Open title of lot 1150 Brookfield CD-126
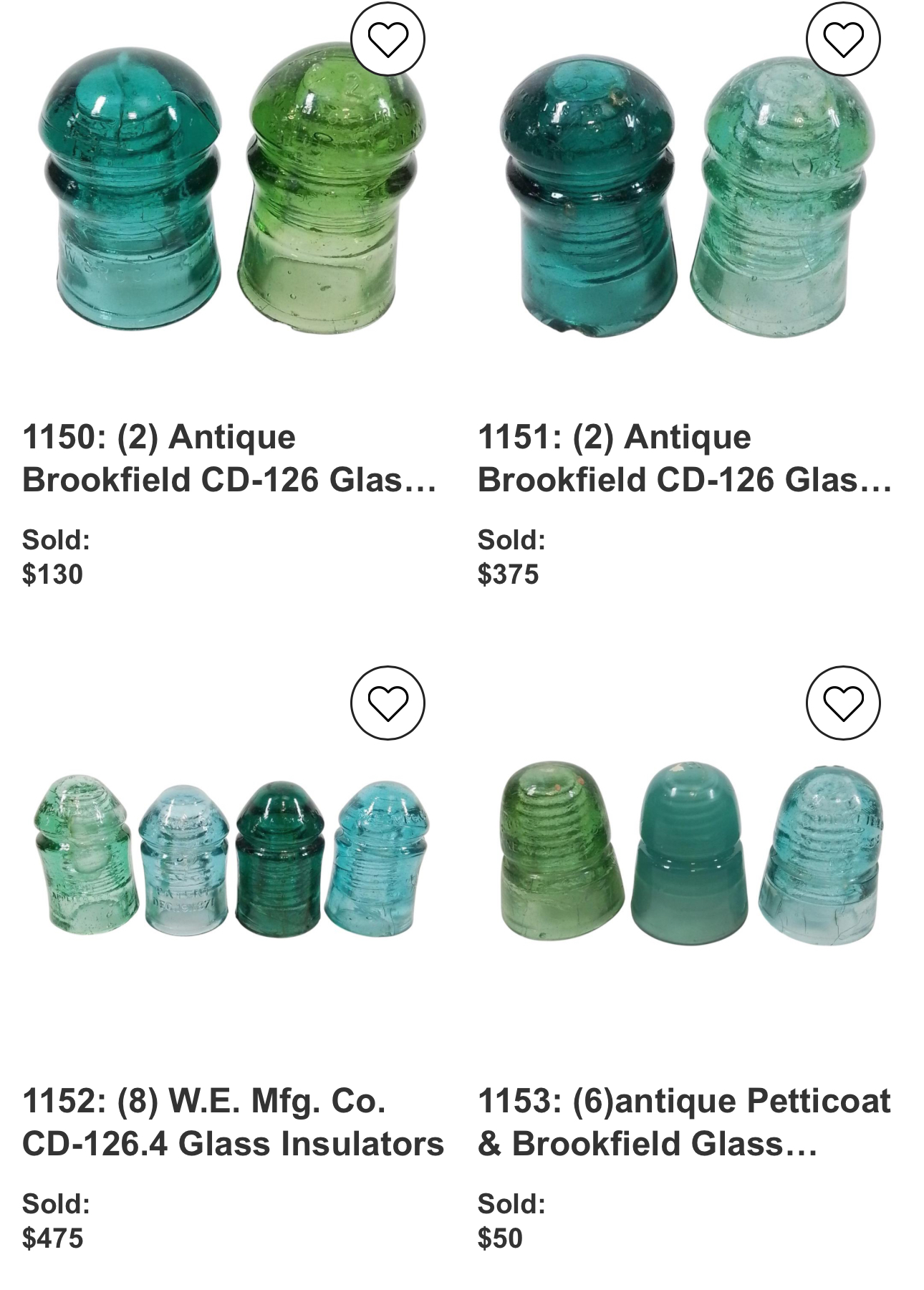924x1290 pixels. (x=229, y=458)
